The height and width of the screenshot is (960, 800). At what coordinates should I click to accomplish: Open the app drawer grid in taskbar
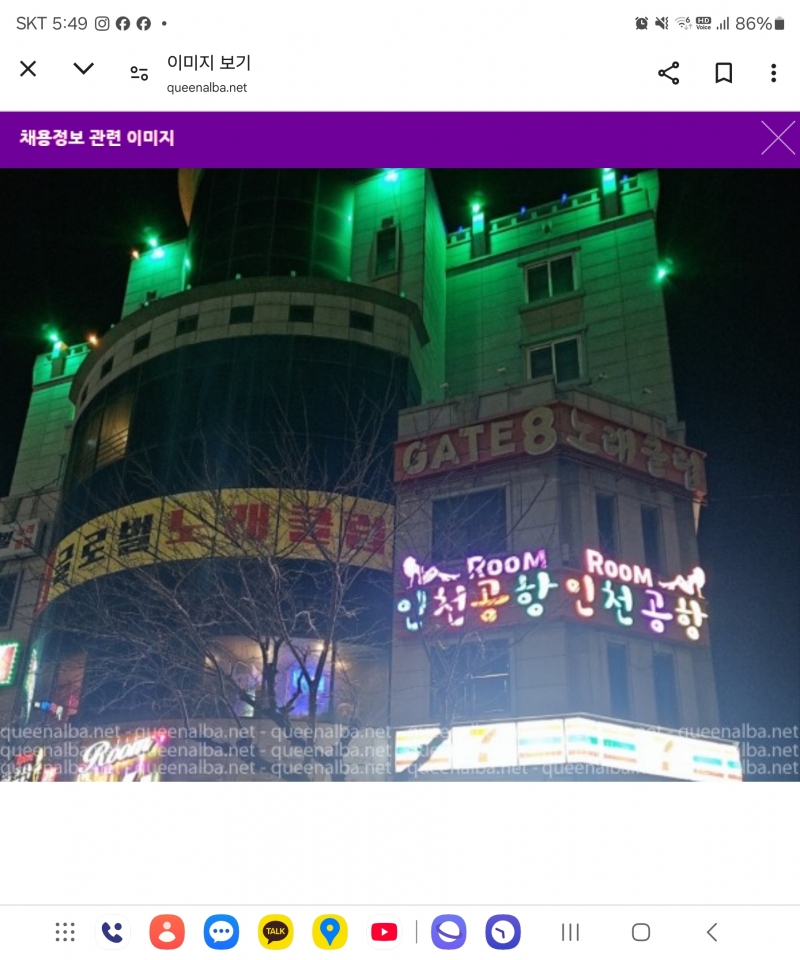tap(65, 932)
